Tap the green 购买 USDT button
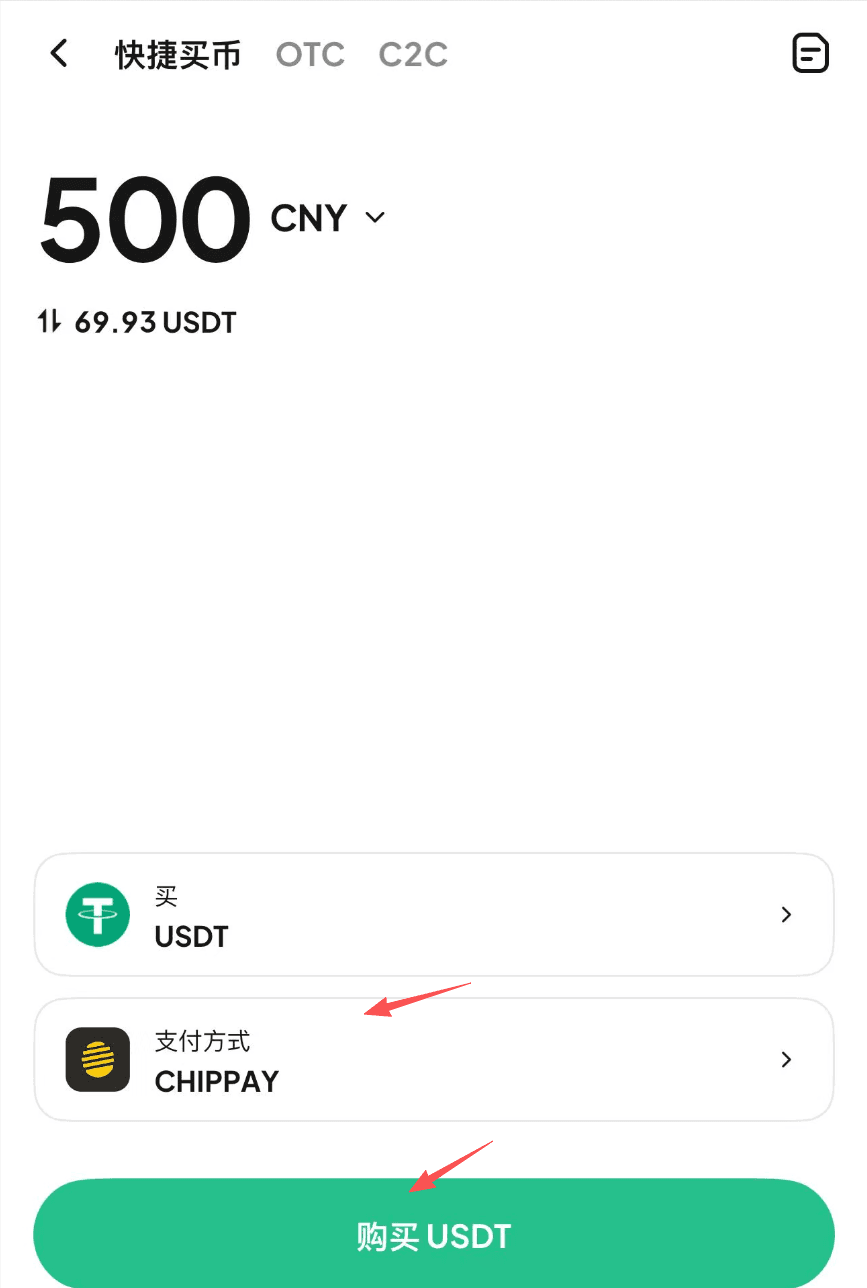Screen dimensions: 867x1288 434,1236
